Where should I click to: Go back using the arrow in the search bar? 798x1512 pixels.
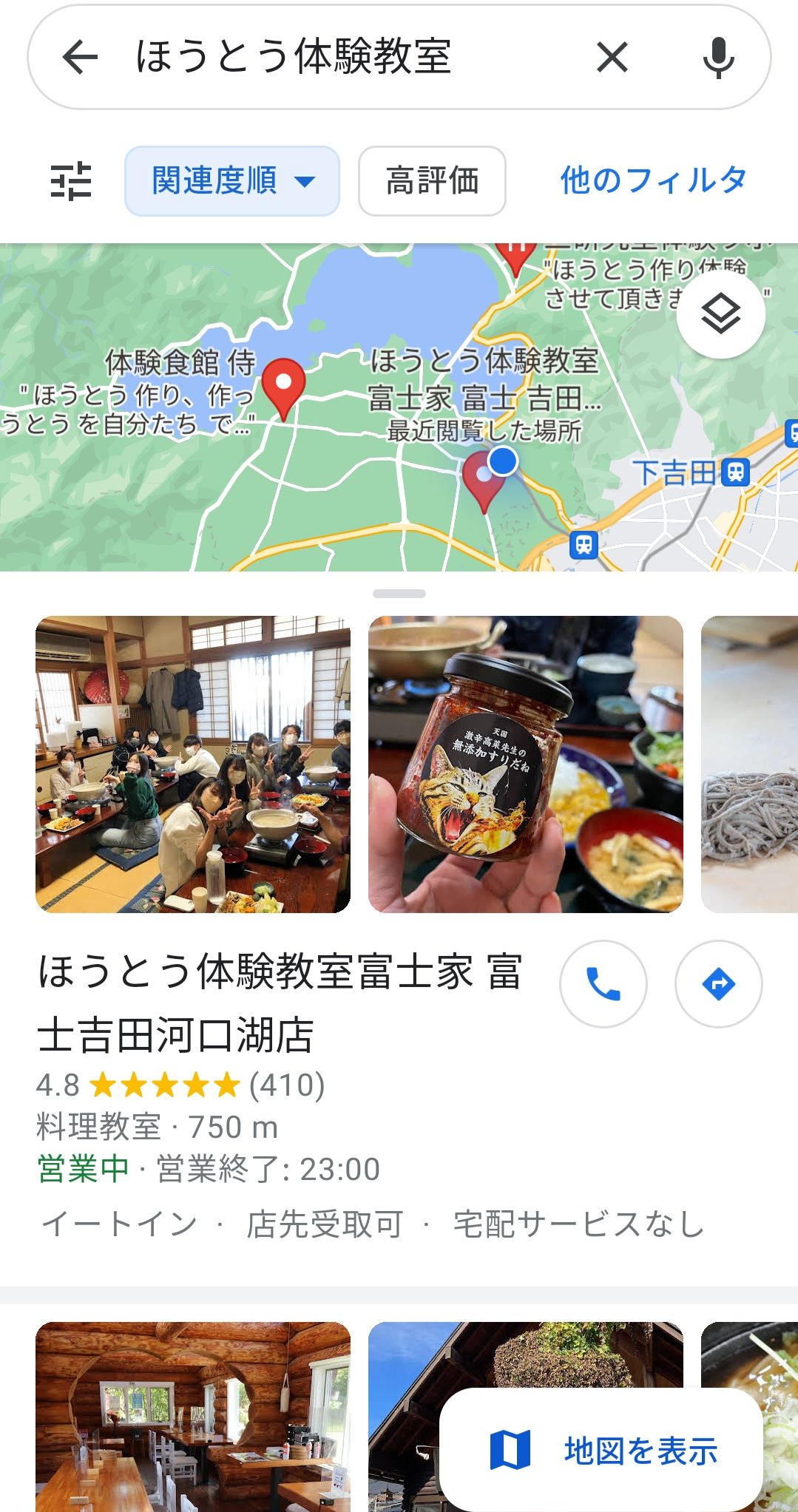[x=81, y=58]
